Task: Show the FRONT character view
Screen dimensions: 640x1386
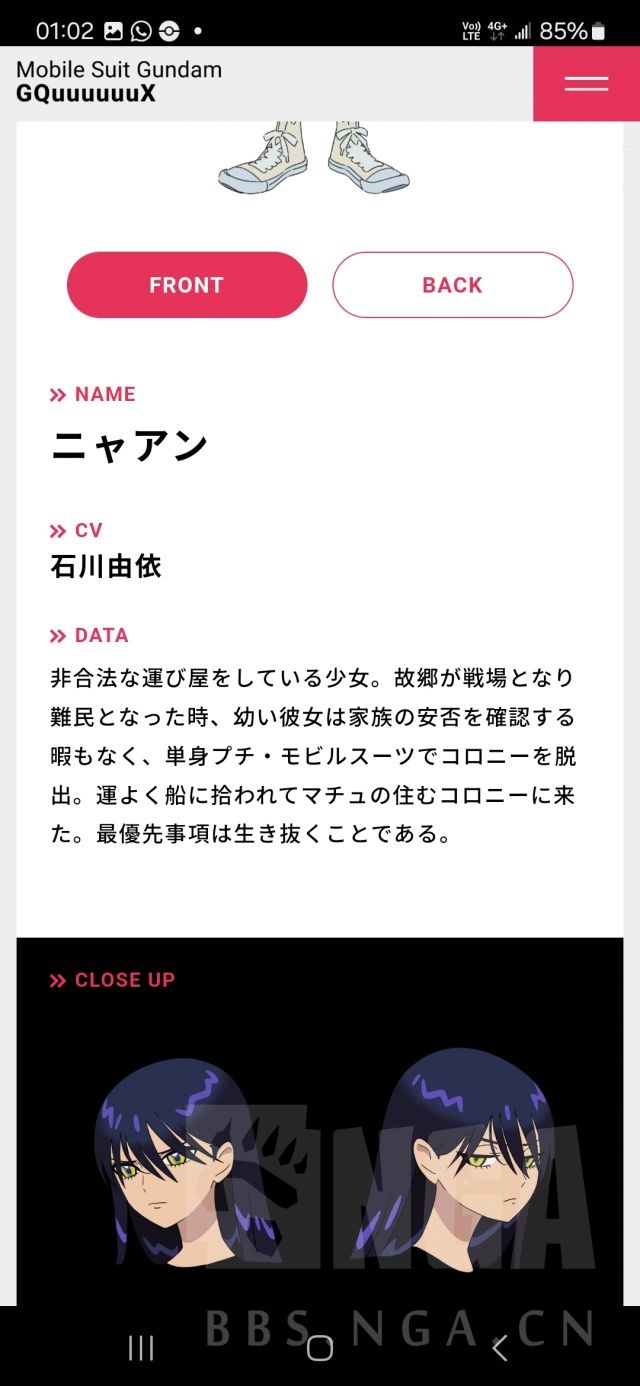Action: [187, 285]
